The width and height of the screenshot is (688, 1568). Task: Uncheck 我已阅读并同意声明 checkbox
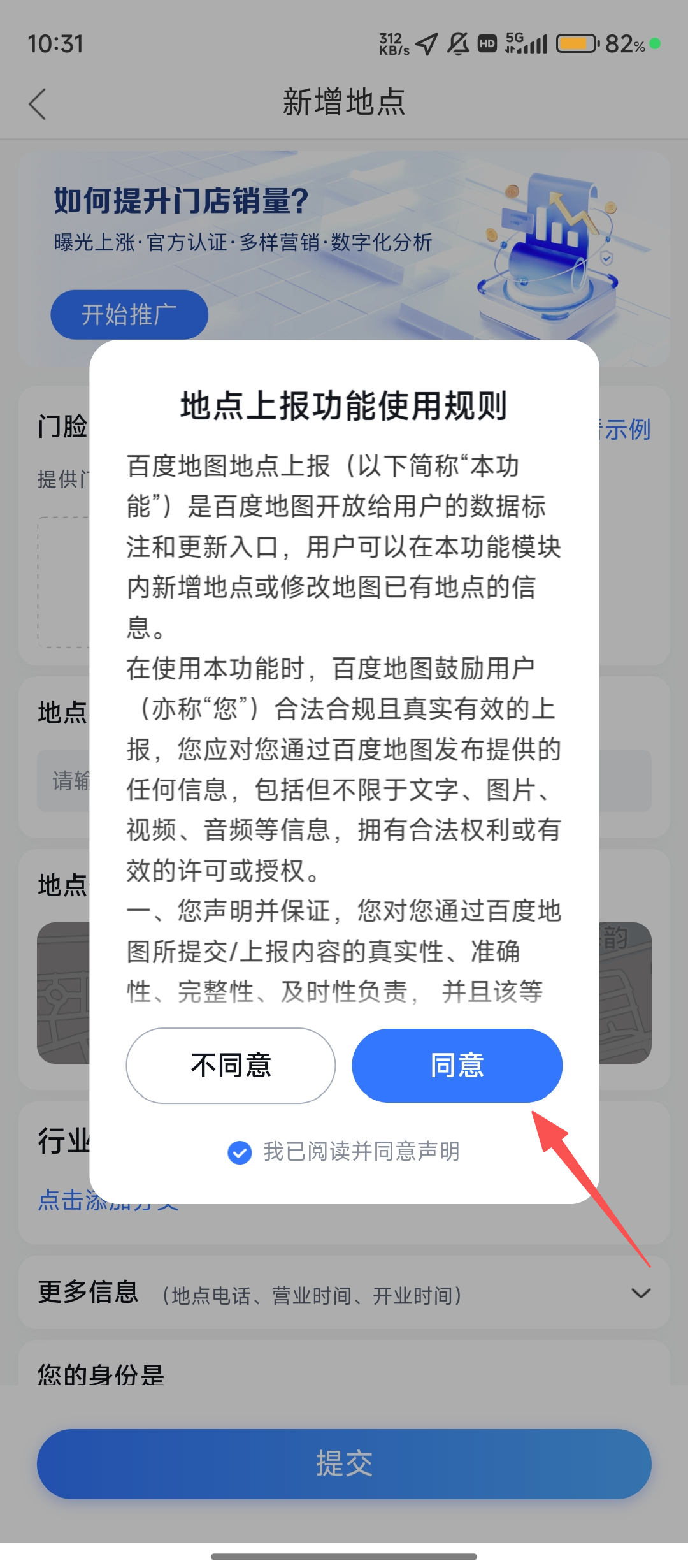(240, 1152)
